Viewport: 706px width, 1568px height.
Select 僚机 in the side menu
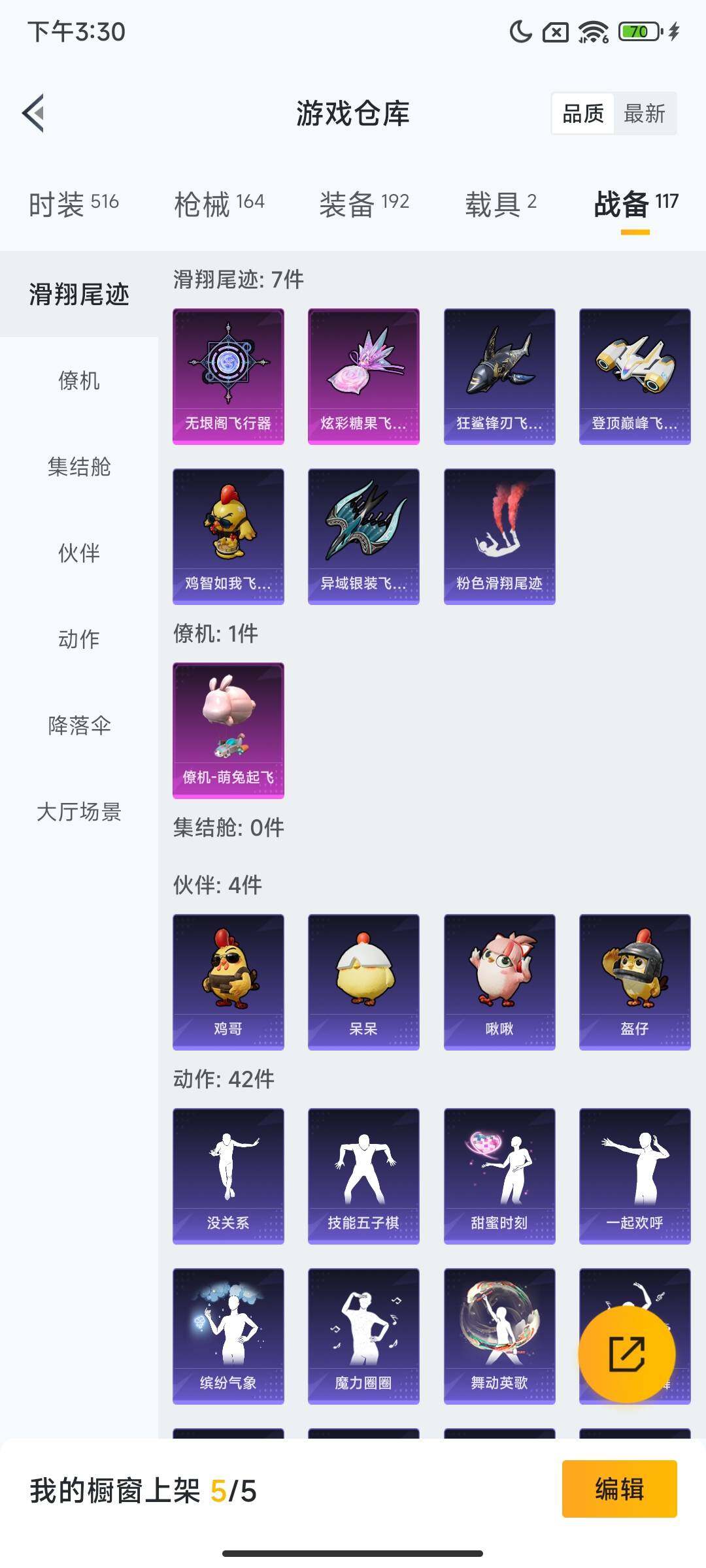point(79,380)
